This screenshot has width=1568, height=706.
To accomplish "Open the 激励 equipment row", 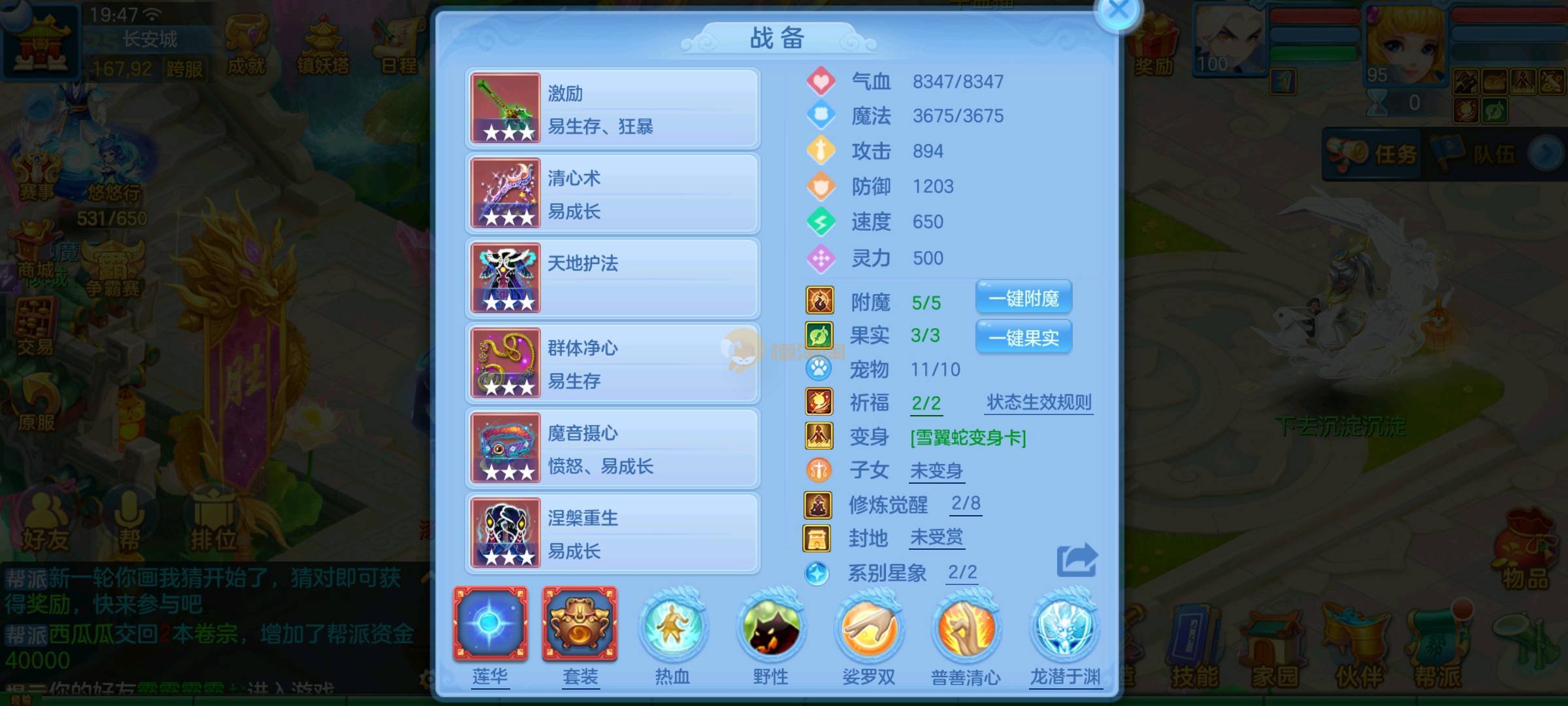I will [x=612, y=109].
